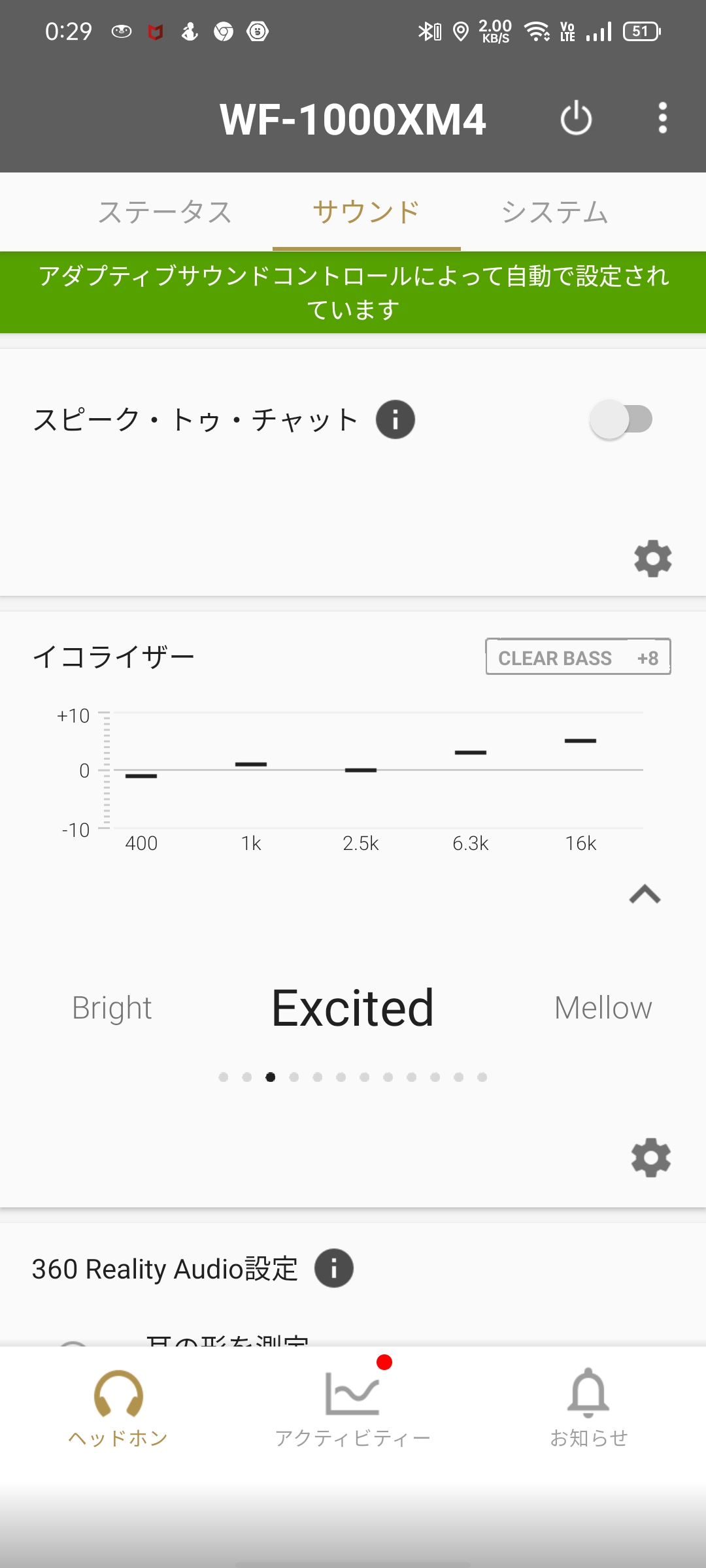Tap the power icon for the headphones

[x=576, y=118]
